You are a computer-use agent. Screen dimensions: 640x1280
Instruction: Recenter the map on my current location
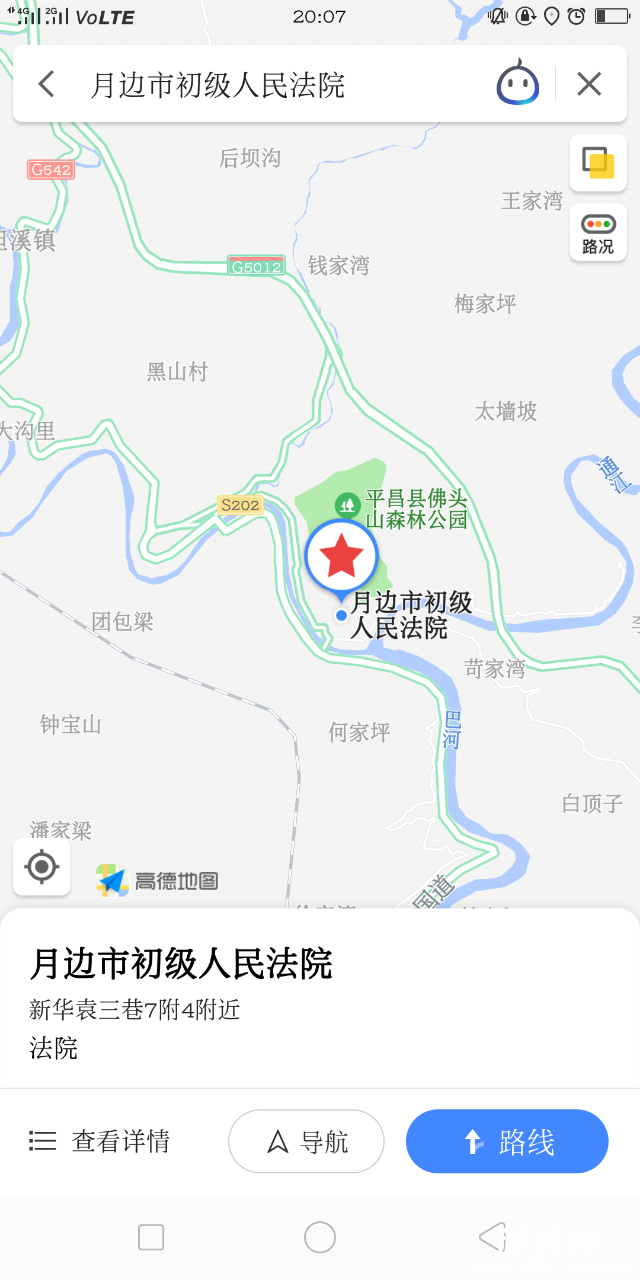point(42,867)
